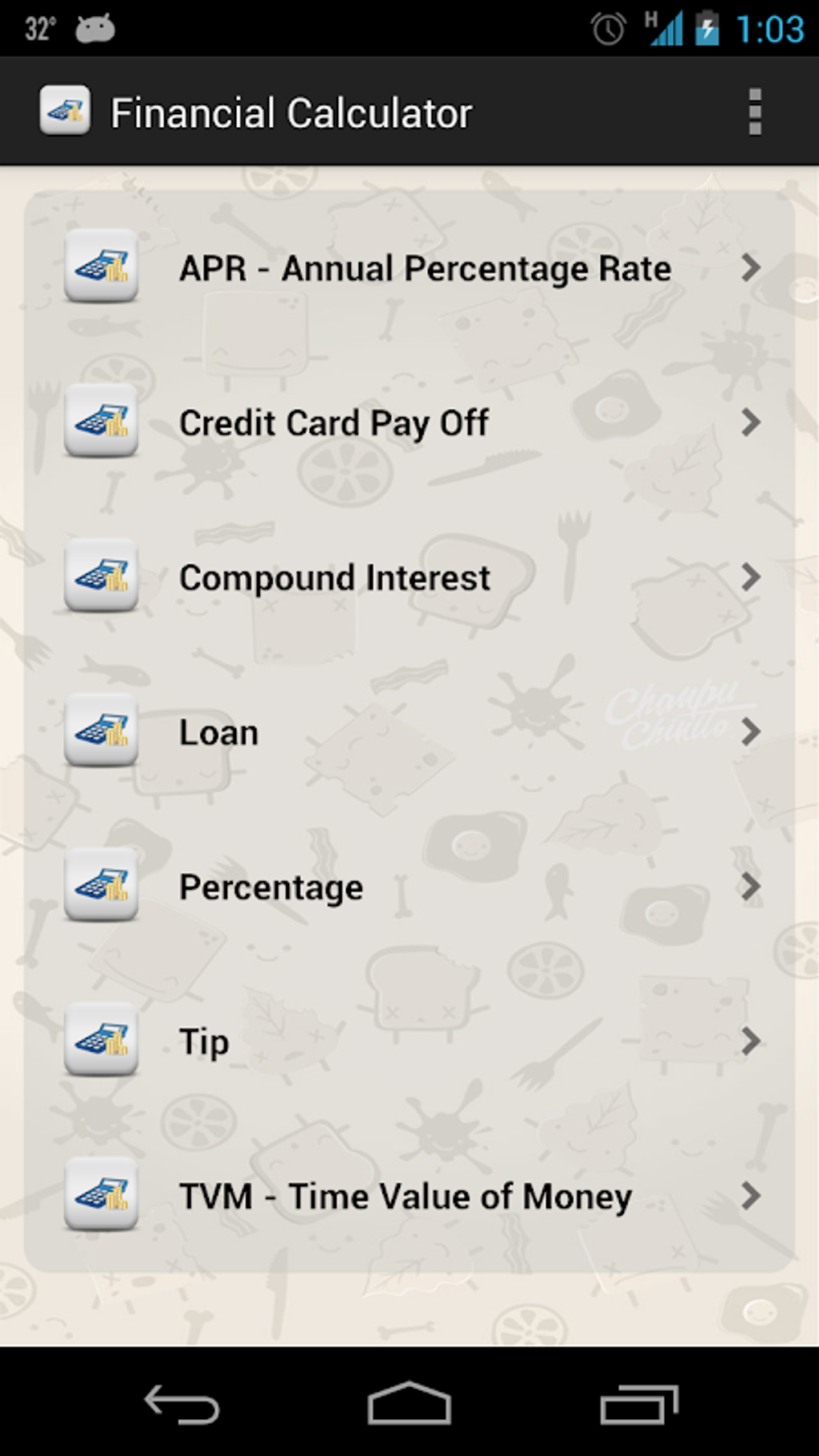Tap the alarm clock status icon

coord(608,27)
